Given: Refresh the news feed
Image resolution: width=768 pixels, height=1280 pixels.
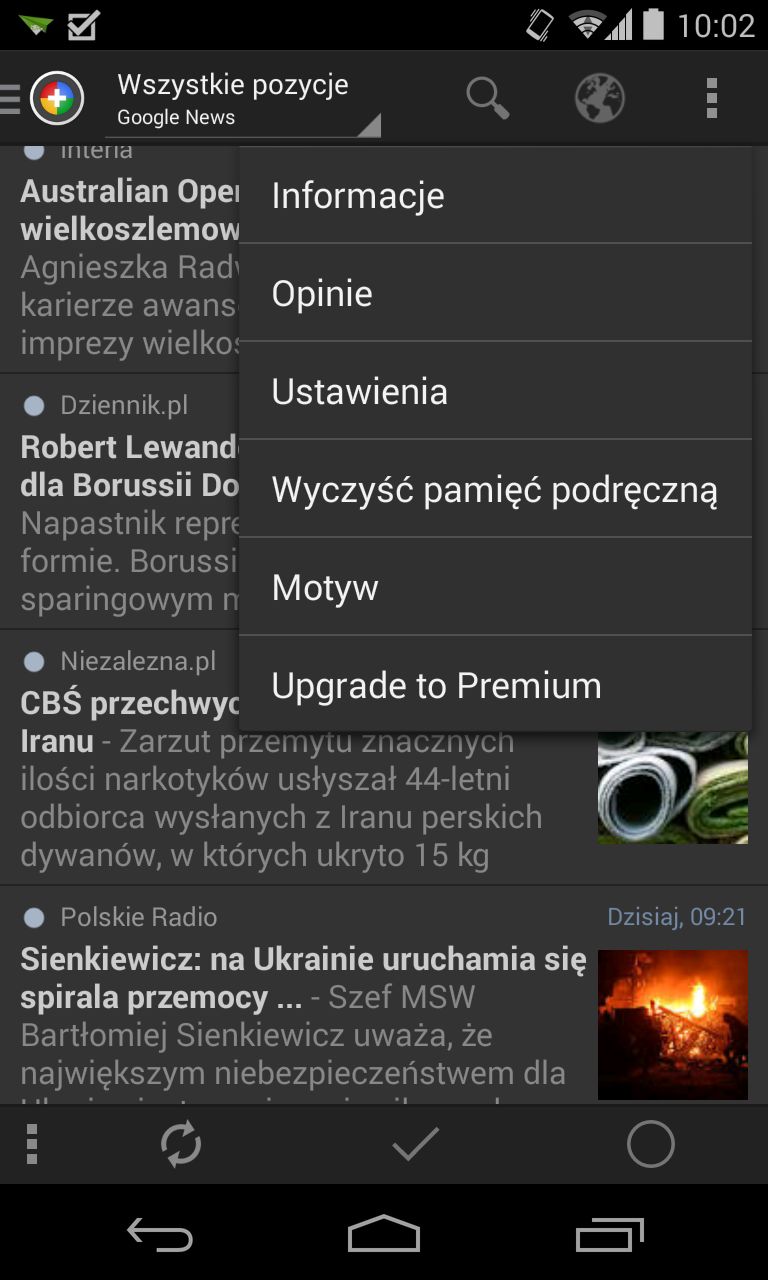Looking at the screenshot, I should [x=181, y=1145].
